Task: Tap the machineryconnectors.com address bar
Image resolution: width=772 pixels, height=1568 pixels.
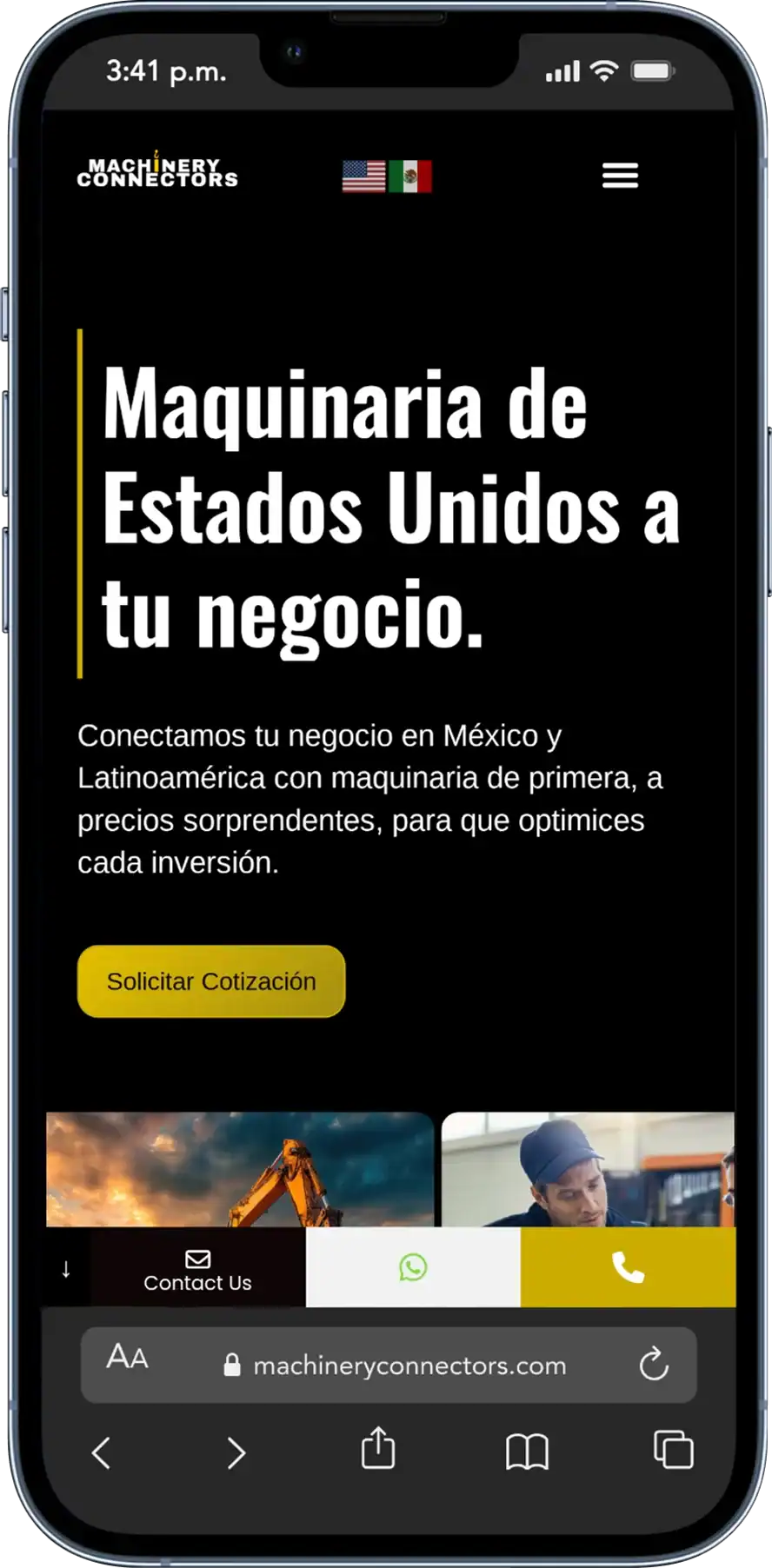Action: coord(409,1365)
